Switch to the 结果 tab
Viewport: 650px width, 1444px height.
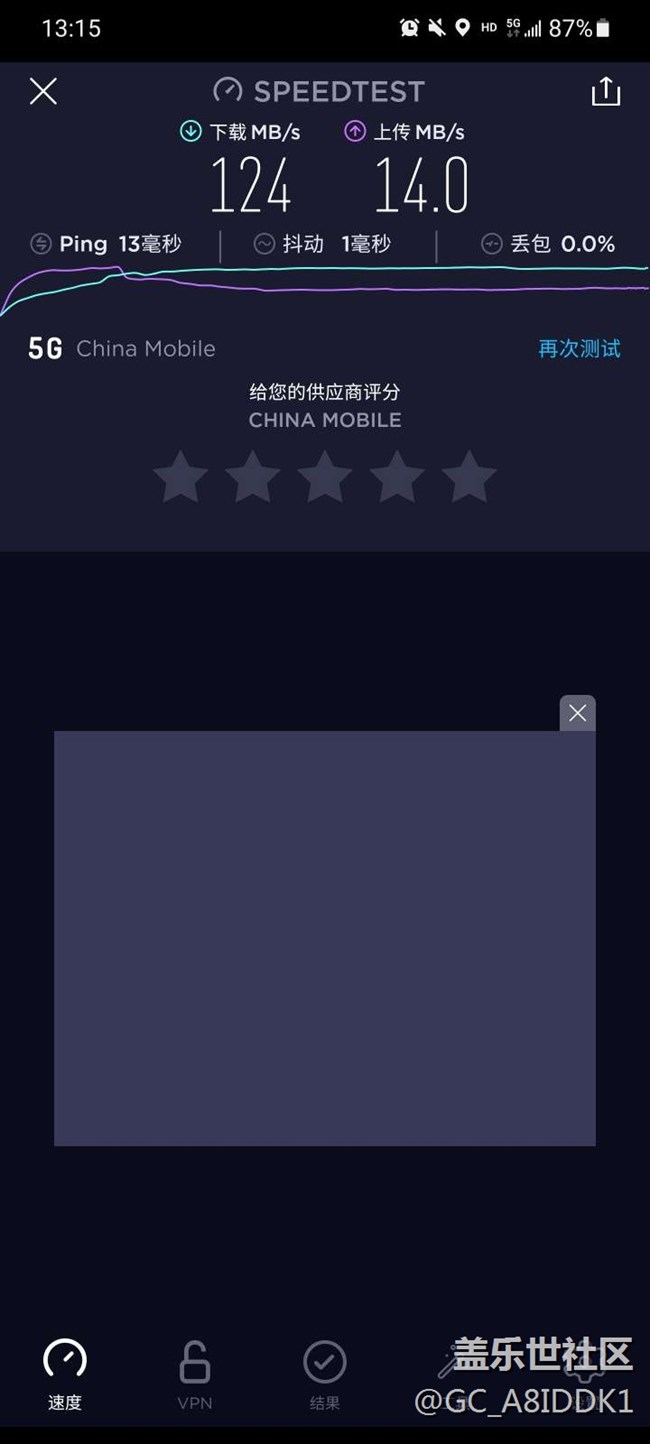tap(325, 1375)
